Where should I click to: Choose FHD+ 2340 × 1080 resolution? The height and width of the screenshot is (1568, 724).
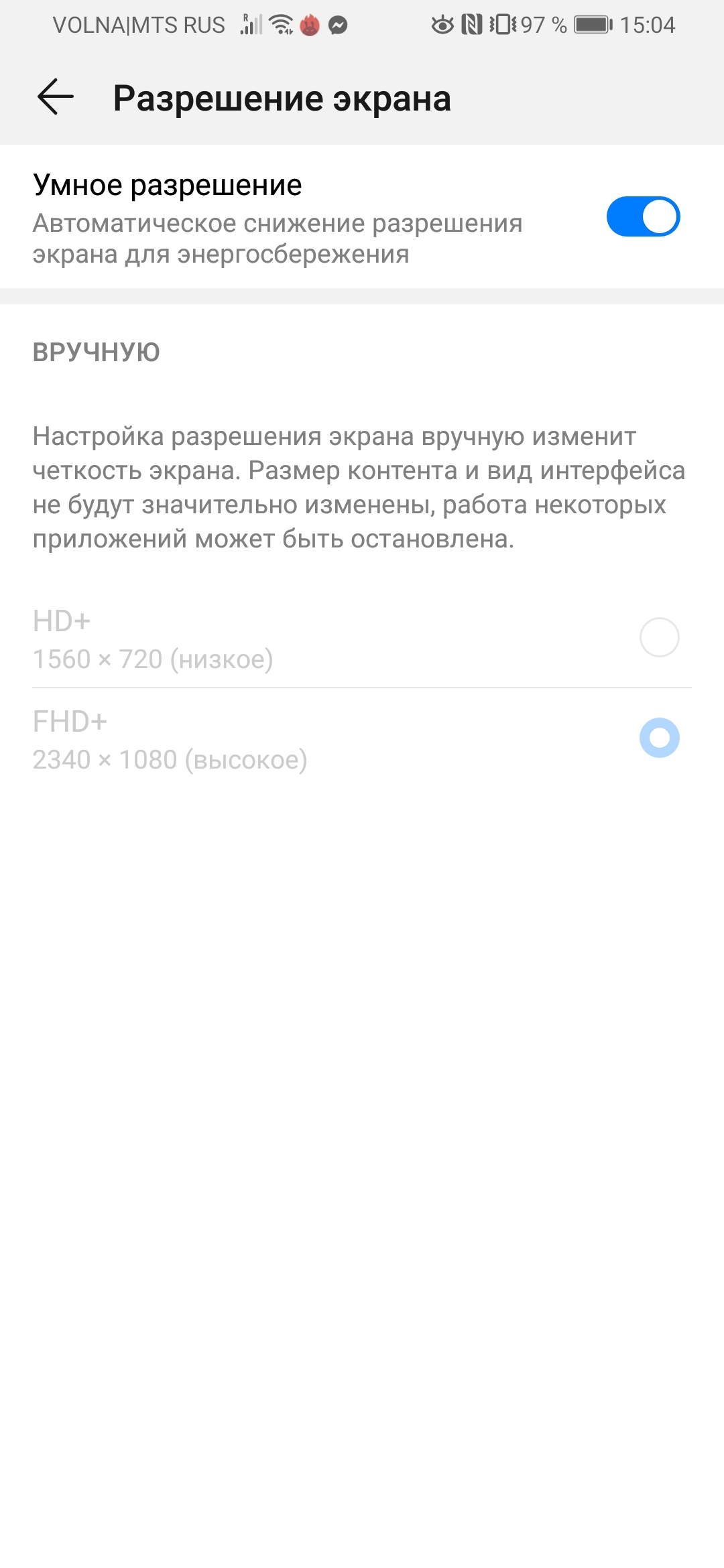tap(659, 738)
